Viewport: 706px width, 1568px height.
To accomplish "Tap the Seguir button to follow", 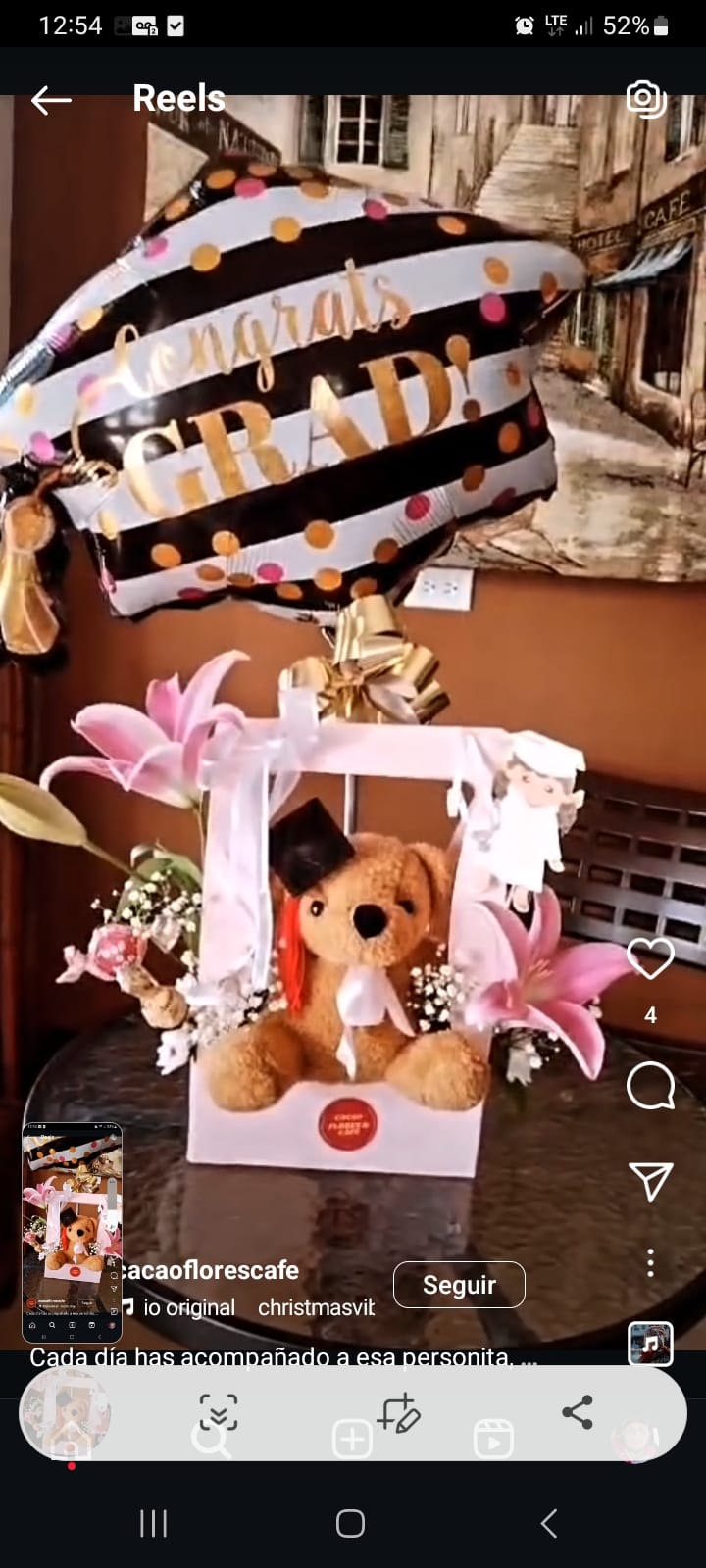I will tap(459, 1285).
